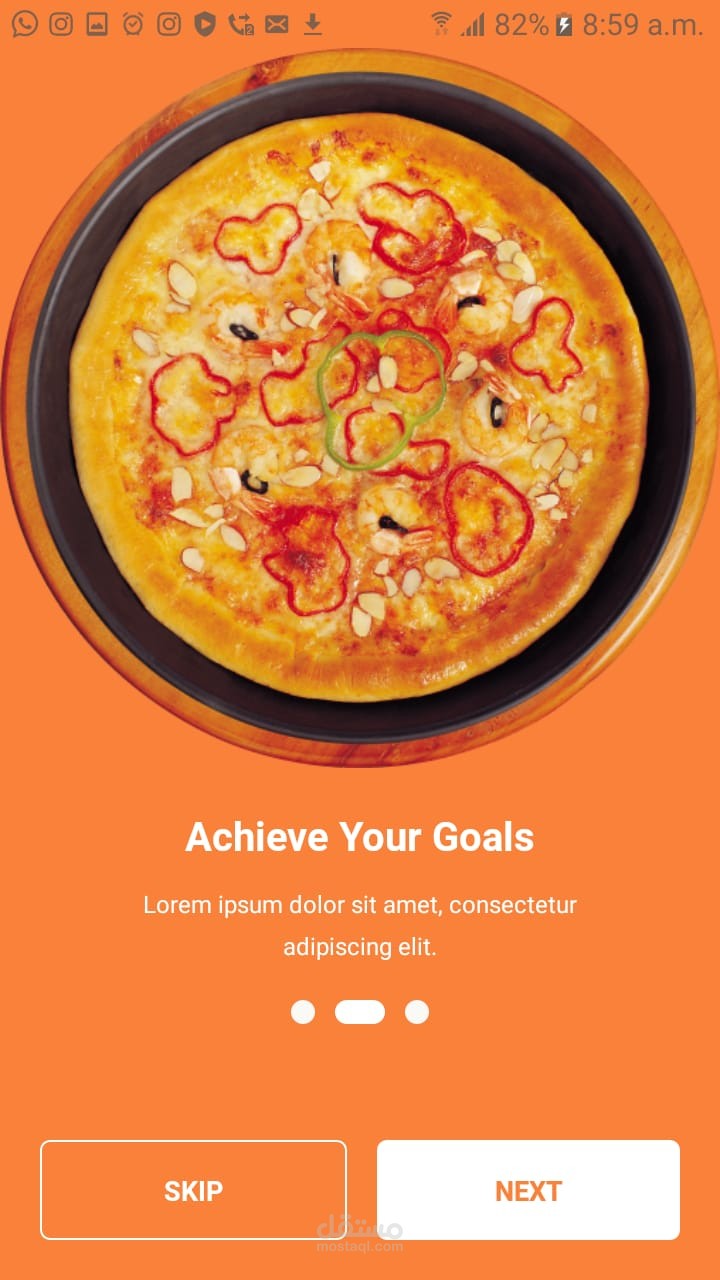Tap the active middle page indicator

(360, 1012)
